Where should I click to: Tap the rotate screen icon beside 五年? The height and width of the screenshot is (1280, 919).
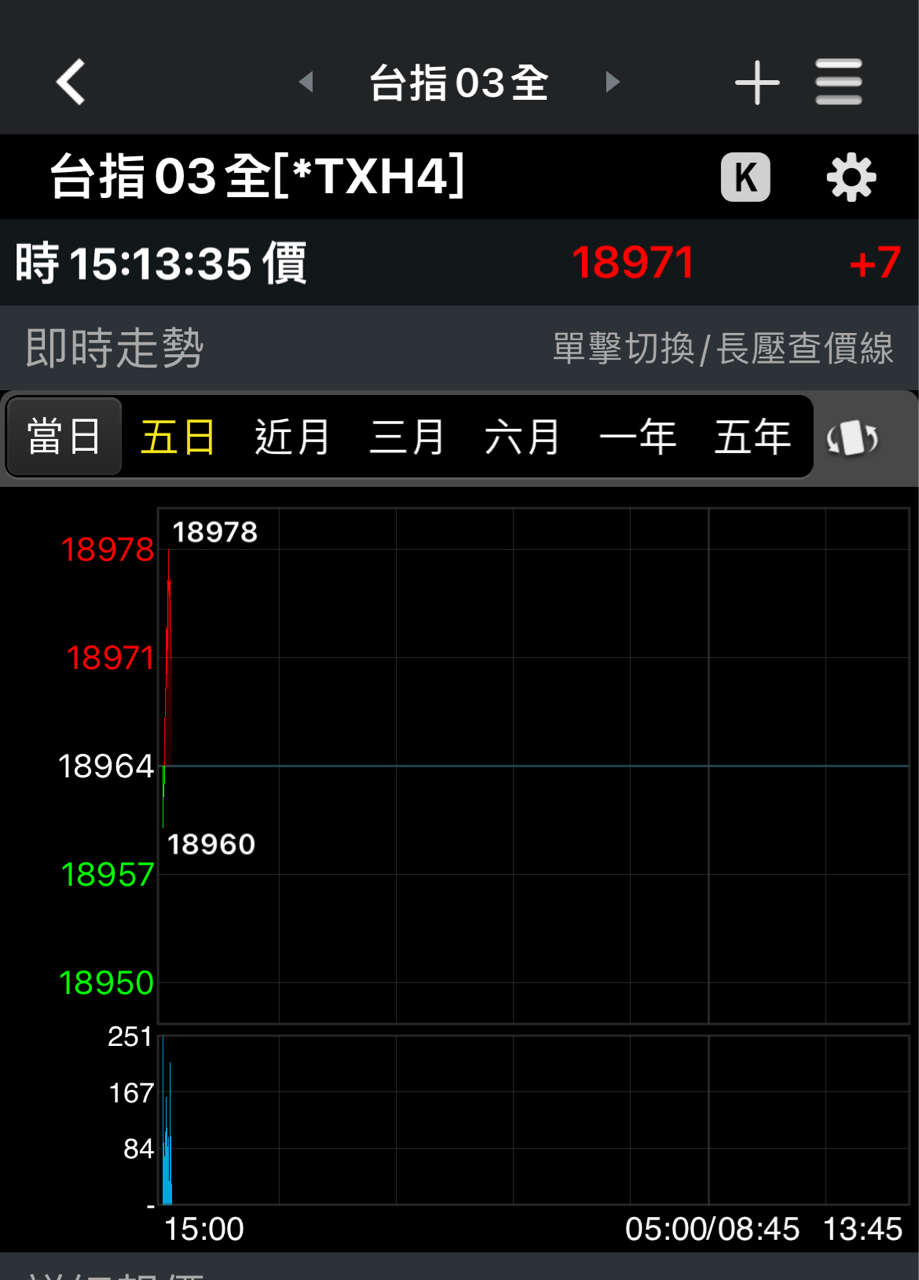pos(852,436)
